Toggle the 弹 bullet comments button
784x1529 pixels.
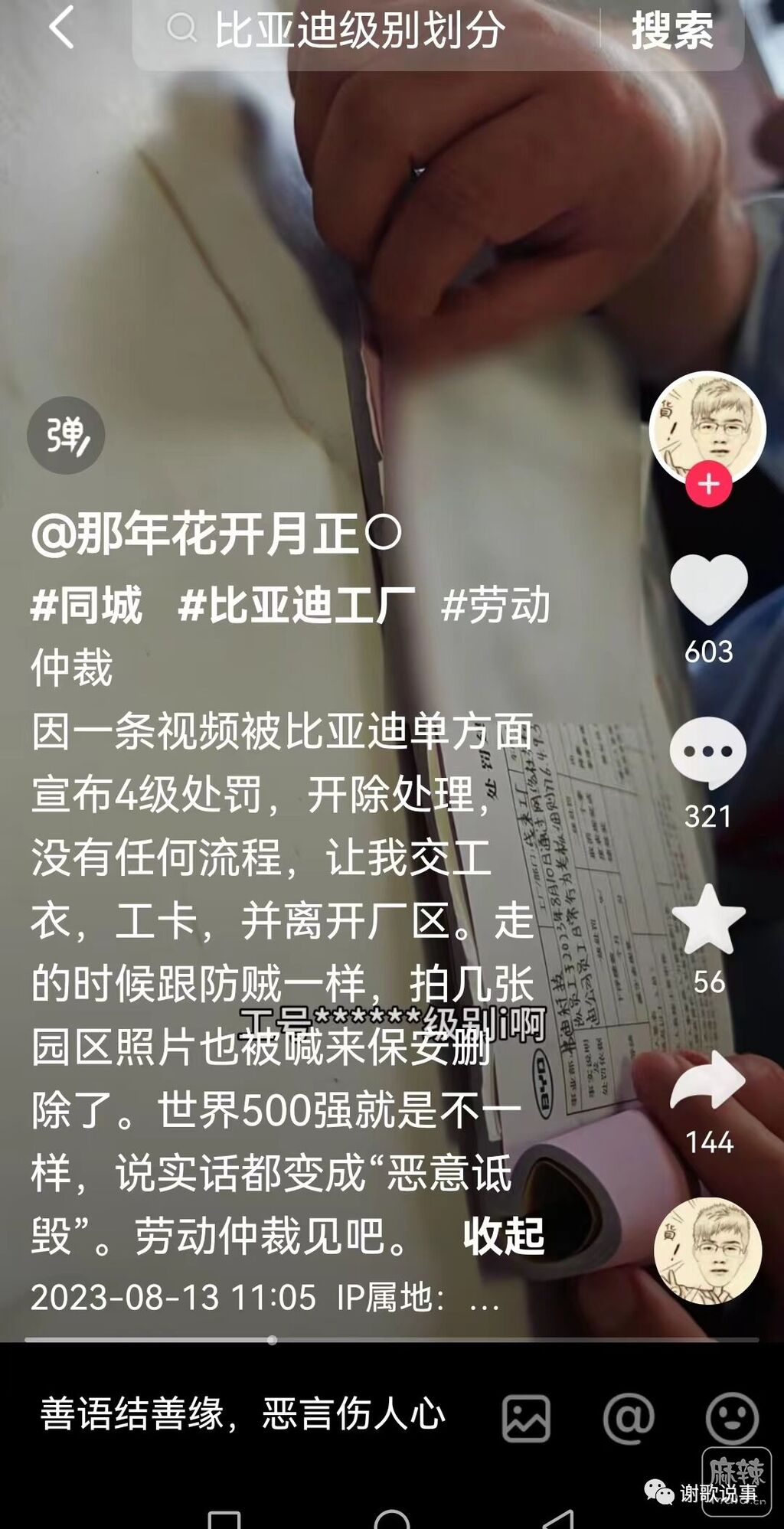pos(66,436)
